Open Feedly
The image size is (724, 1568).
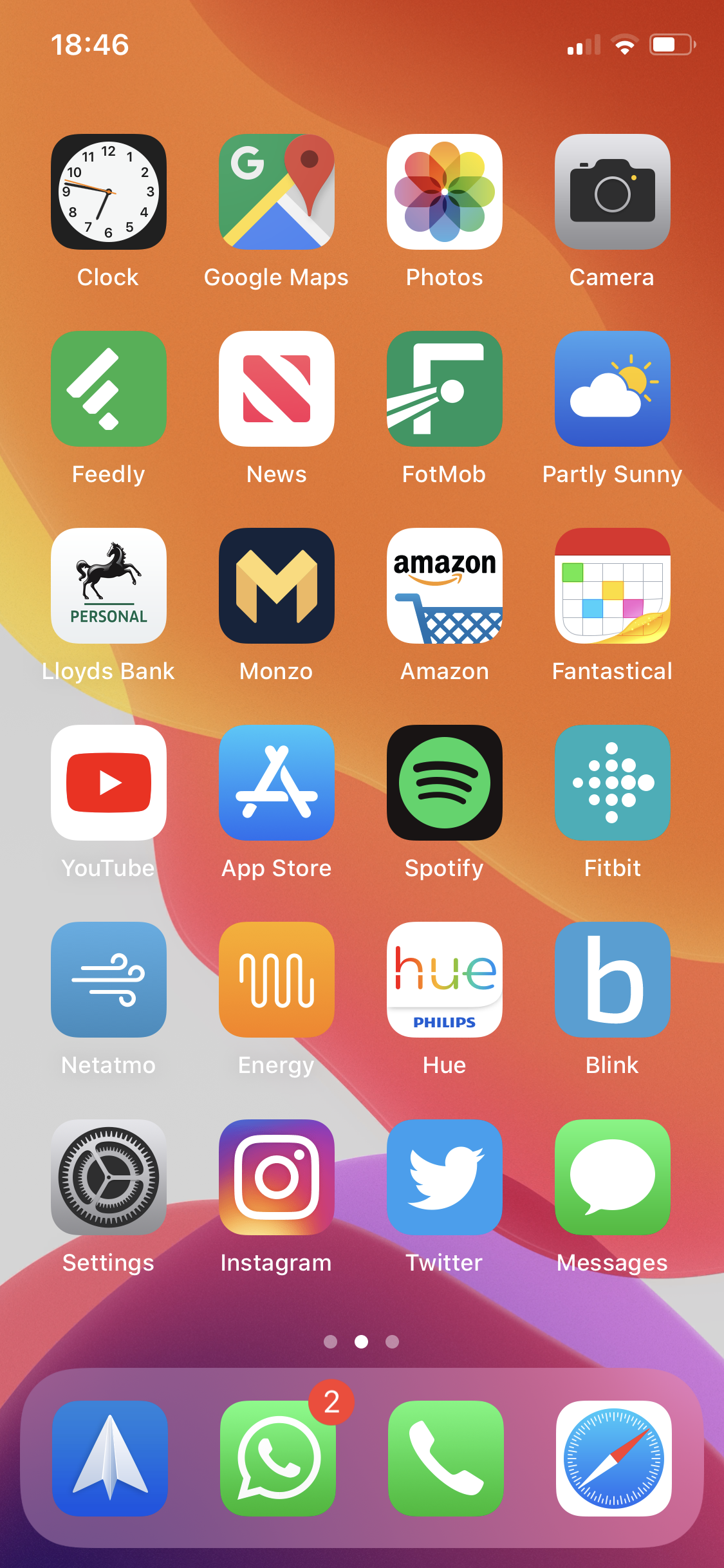pos(109,389)
